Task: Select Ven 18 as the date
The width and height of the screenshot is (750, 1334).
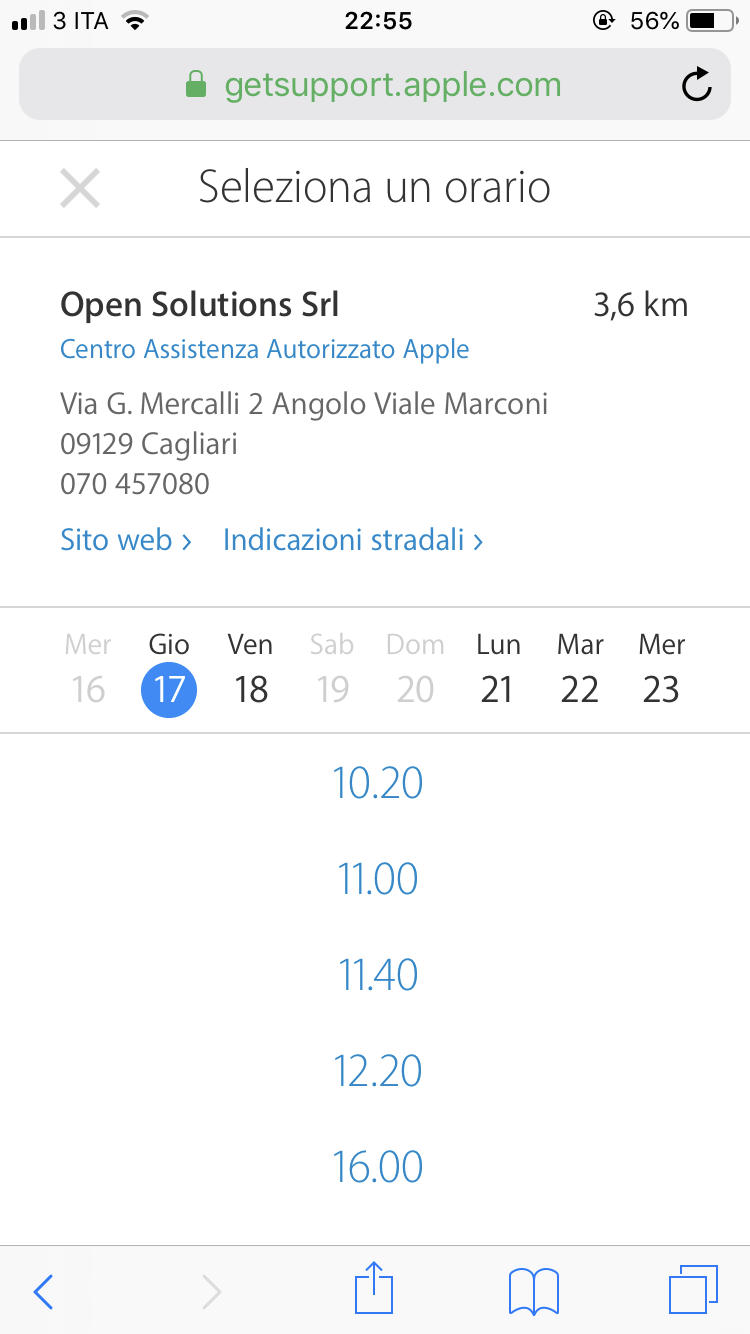Action: point(250,669)
